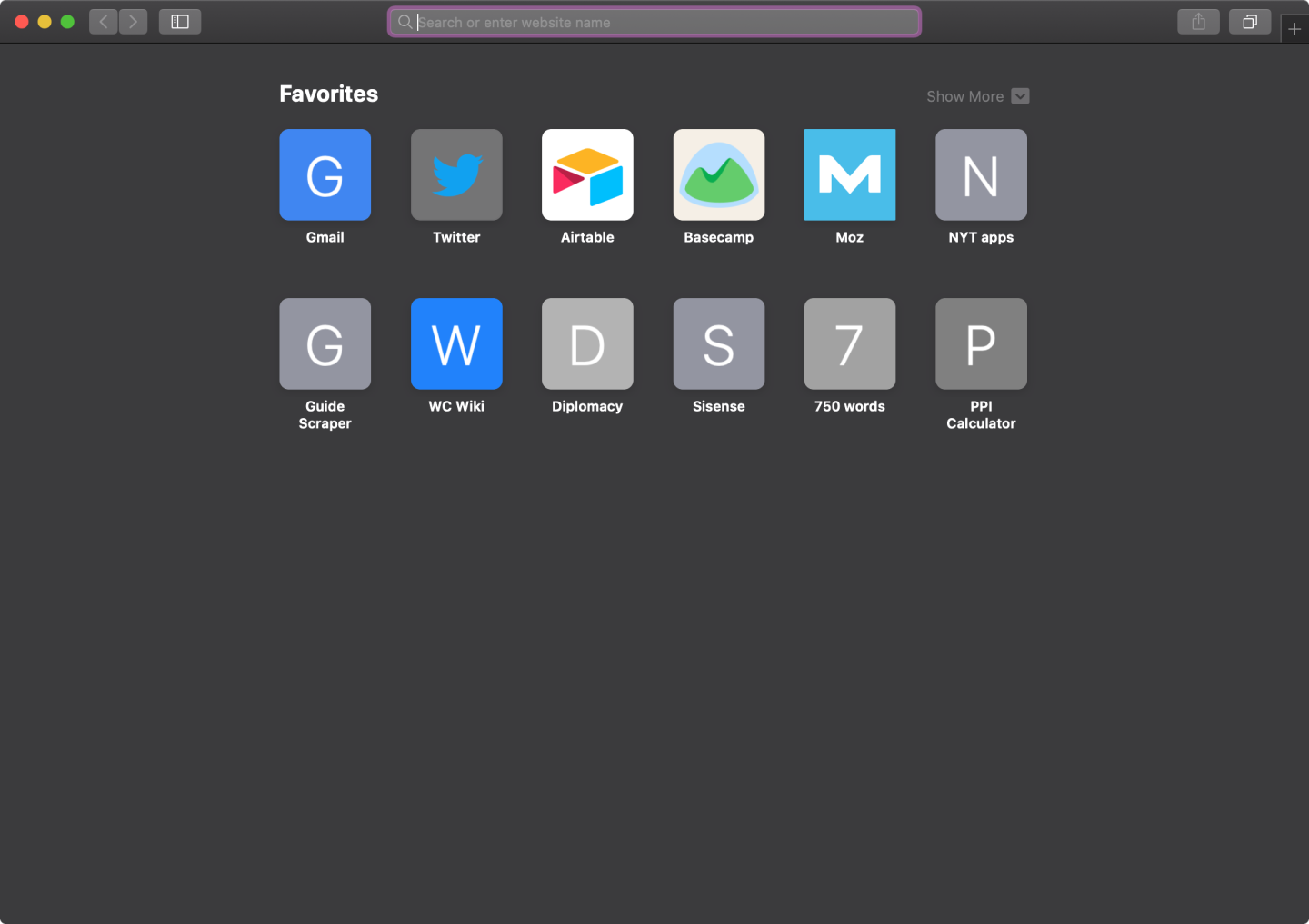This screenshot has height=924, width=1309.
Task: Open the Sisense favorite
Action: (x=718, y=344)
